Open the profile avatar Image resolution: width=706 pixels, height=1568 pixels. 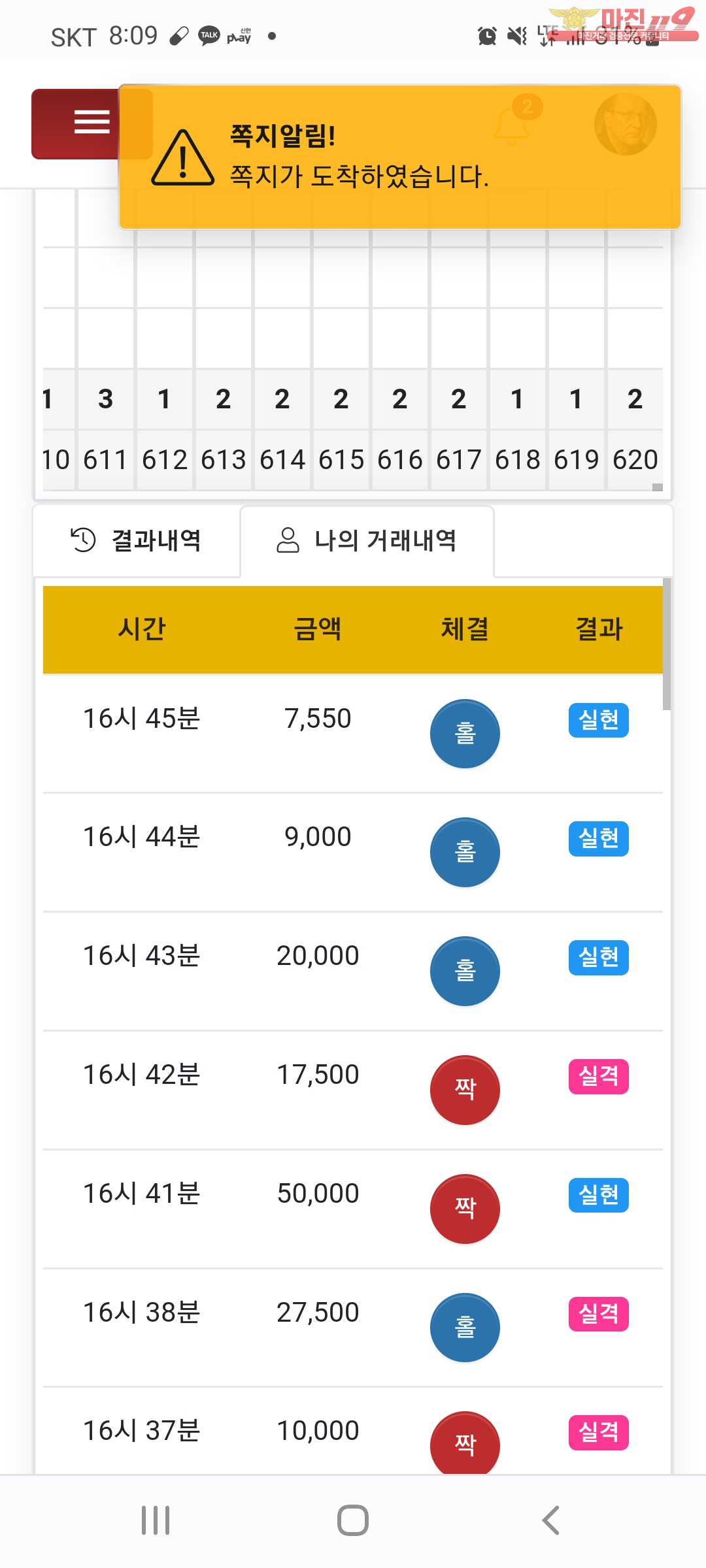(625, 124)
